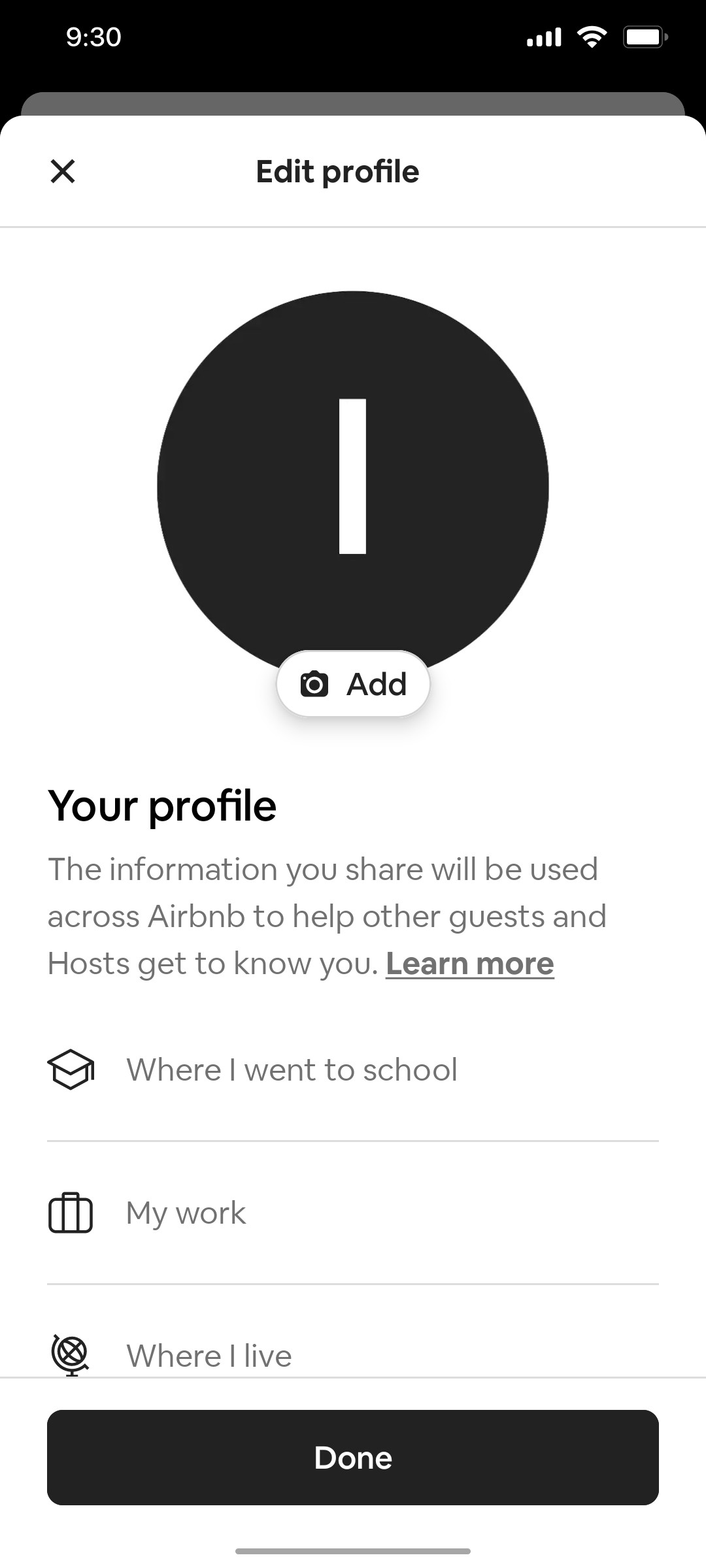Tap the clock showing 9:30
The image size is (706, 1568).
(92, 38)
